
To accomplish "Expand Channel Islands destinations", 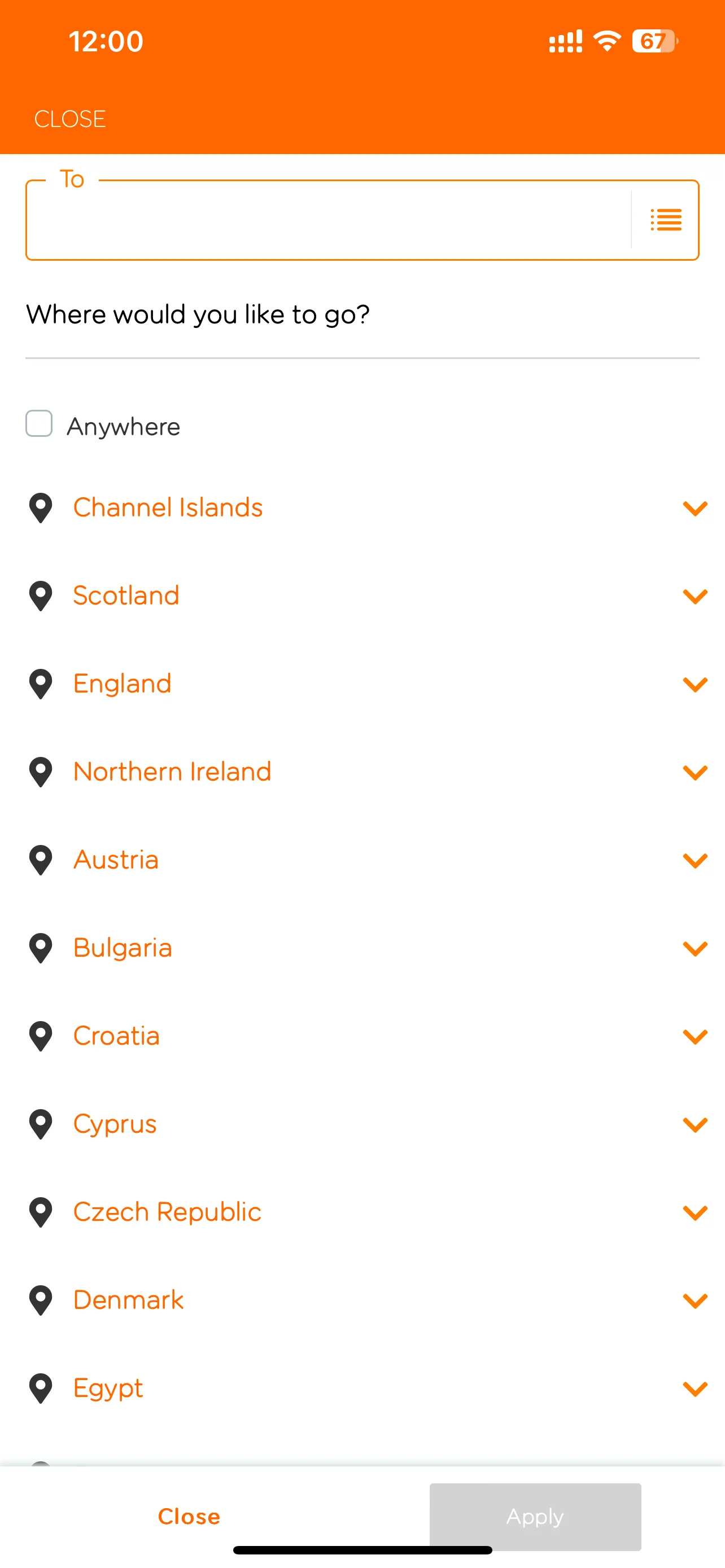I will tap(695, 508).
